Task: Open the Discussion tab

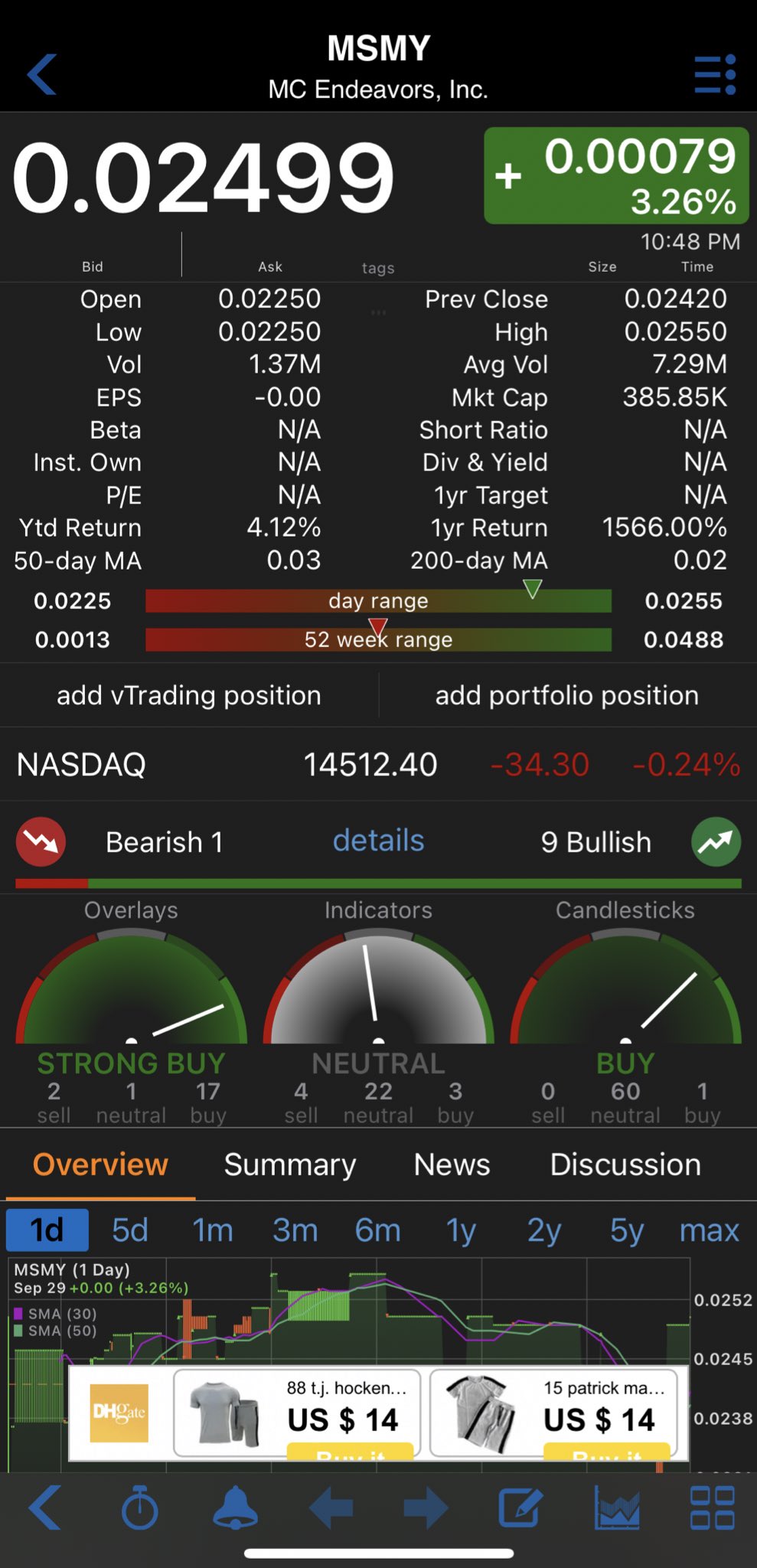Action: pos(625,1165)
